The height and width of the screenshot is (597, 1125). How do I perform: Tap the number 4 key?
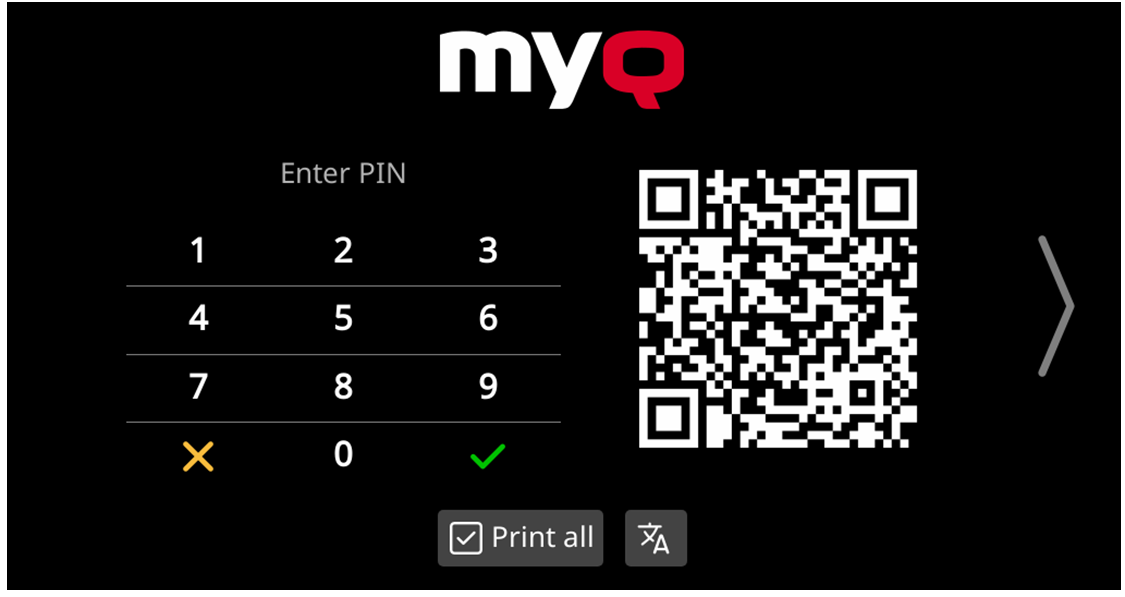[x=198, y=319]
